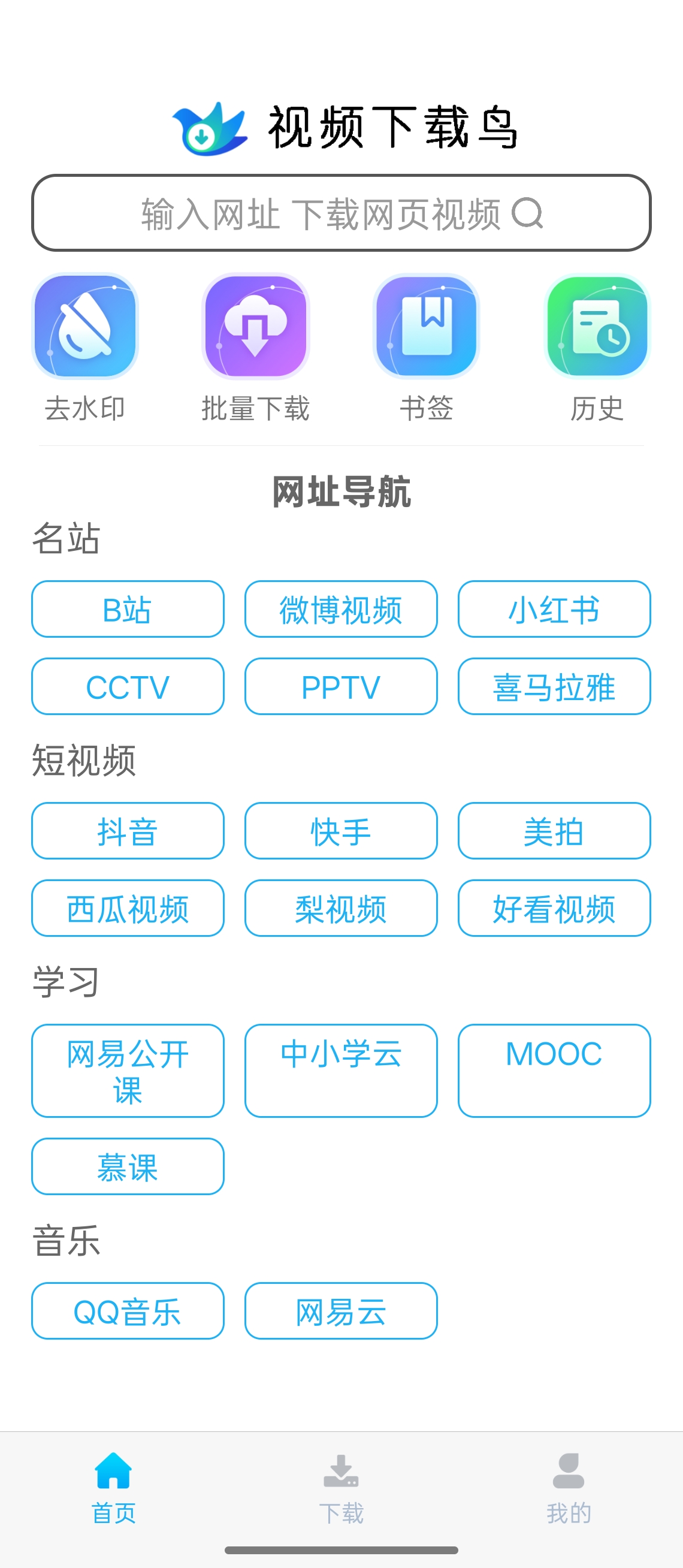The width and height of the screenshot is (683, 1568).
Task: Go to 小红书
Action: click(554, 610)
